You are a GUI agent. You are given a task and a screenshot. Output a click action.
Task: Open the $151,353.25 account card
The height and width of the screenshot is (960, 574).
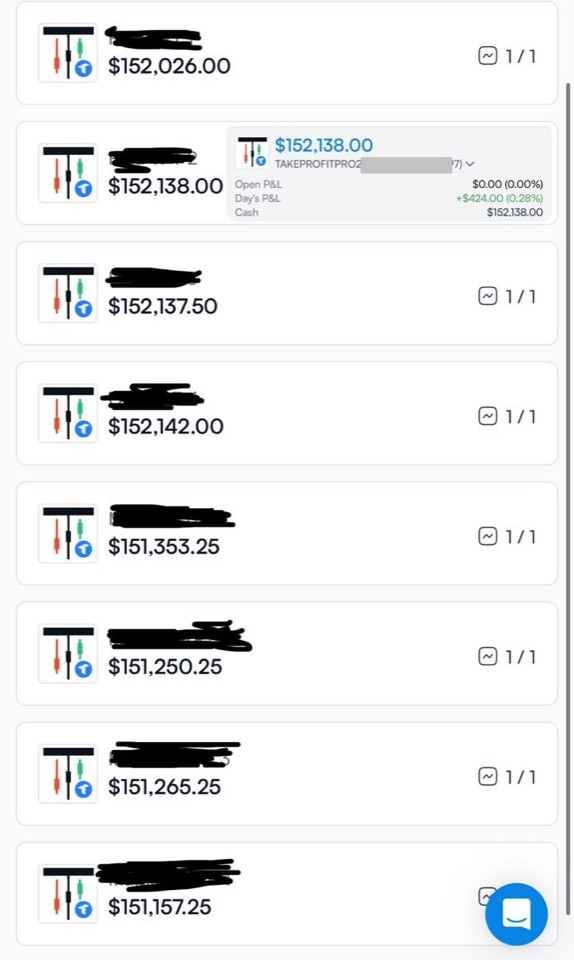[x=286, y=533]
